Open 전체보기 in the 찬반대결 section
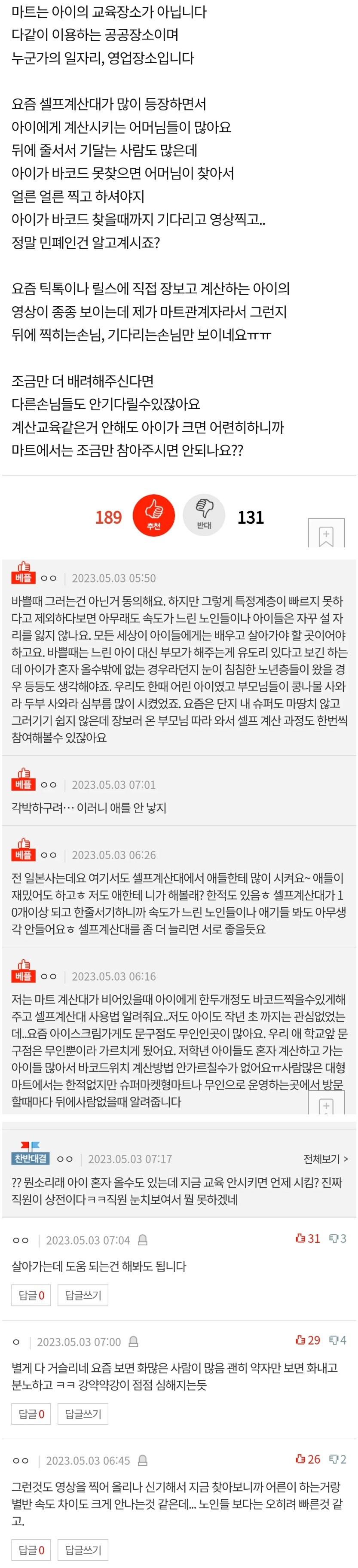The height and width of the screenshot is (1568, 358). click(x=325, y=1159)
